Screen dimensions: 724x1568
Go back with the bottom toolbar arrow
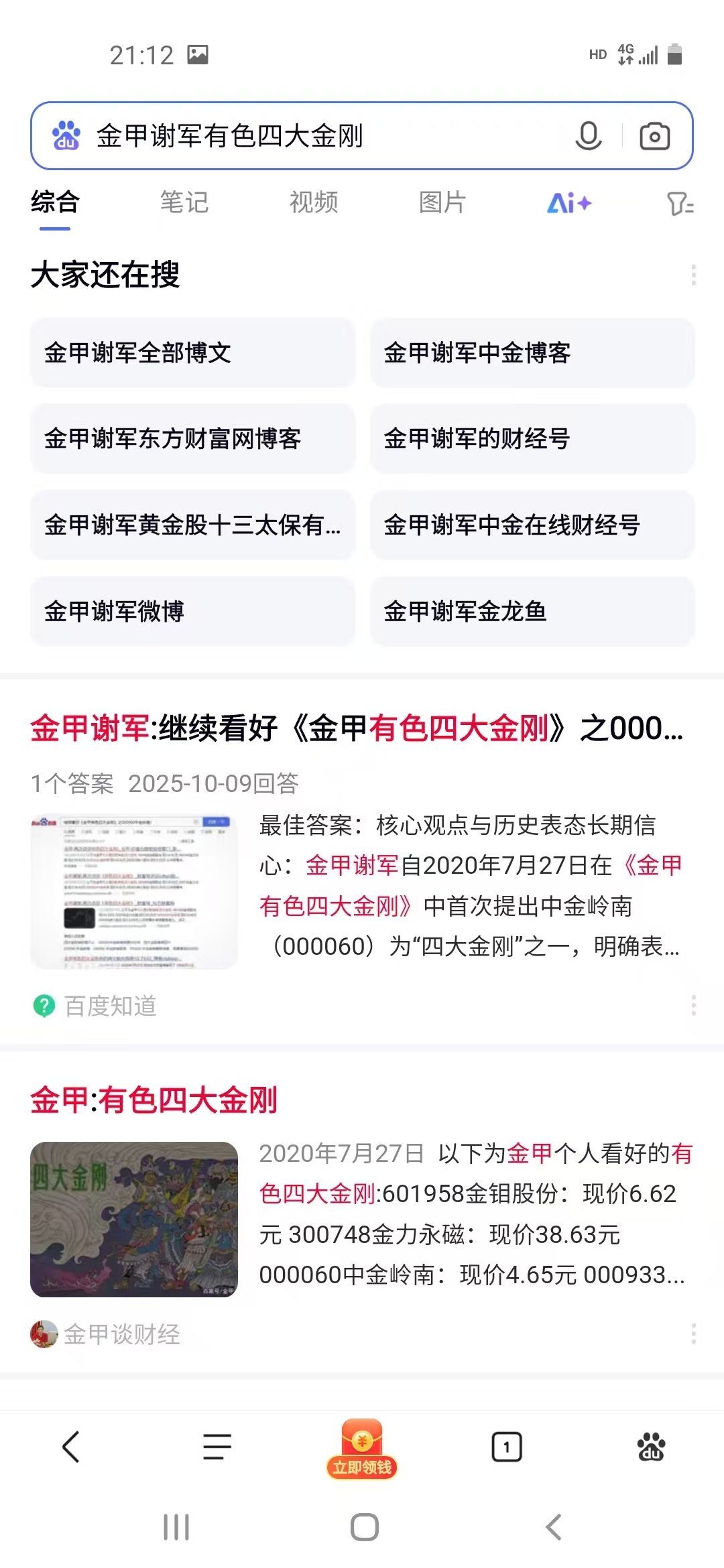pyautogui.click(x=71, y=1447)
